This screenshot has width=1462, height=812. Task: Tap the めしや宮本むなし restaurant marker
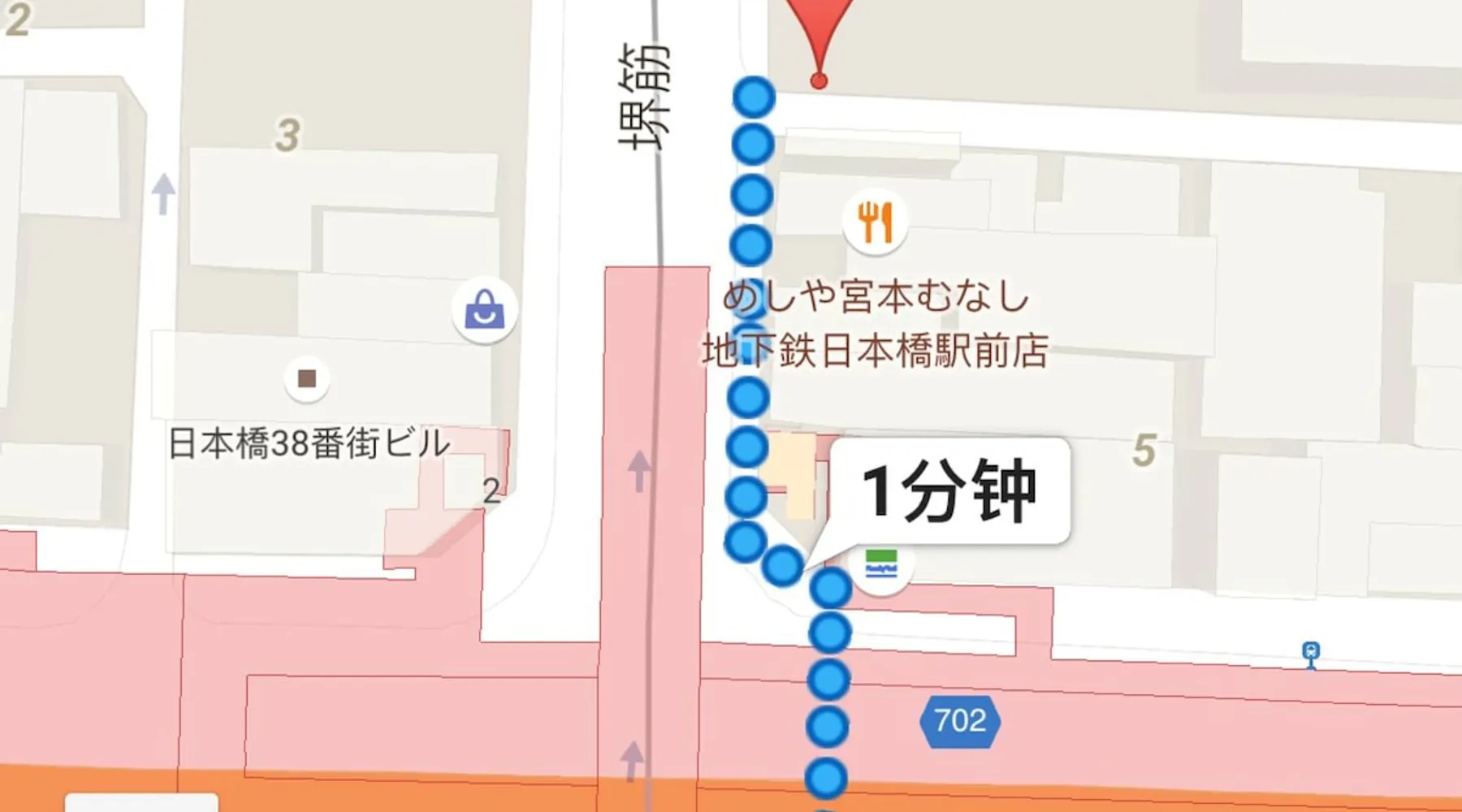click(x=875, y=221)
